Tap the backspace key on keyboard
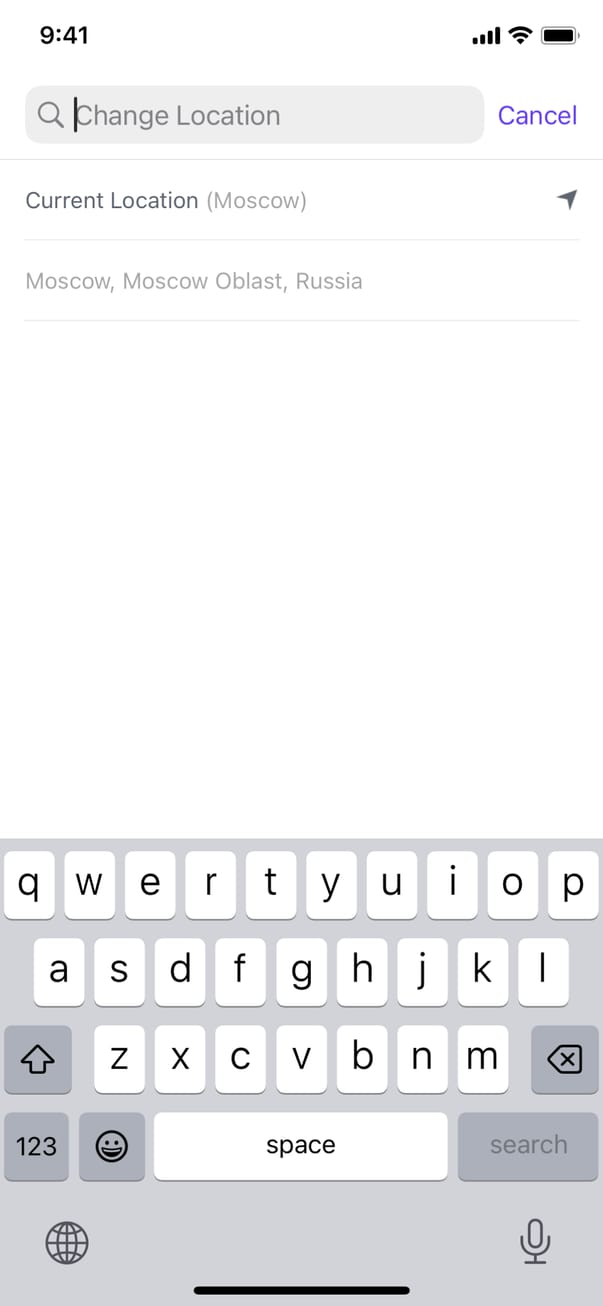603x1306 pixels. (x=565, y=1059)
